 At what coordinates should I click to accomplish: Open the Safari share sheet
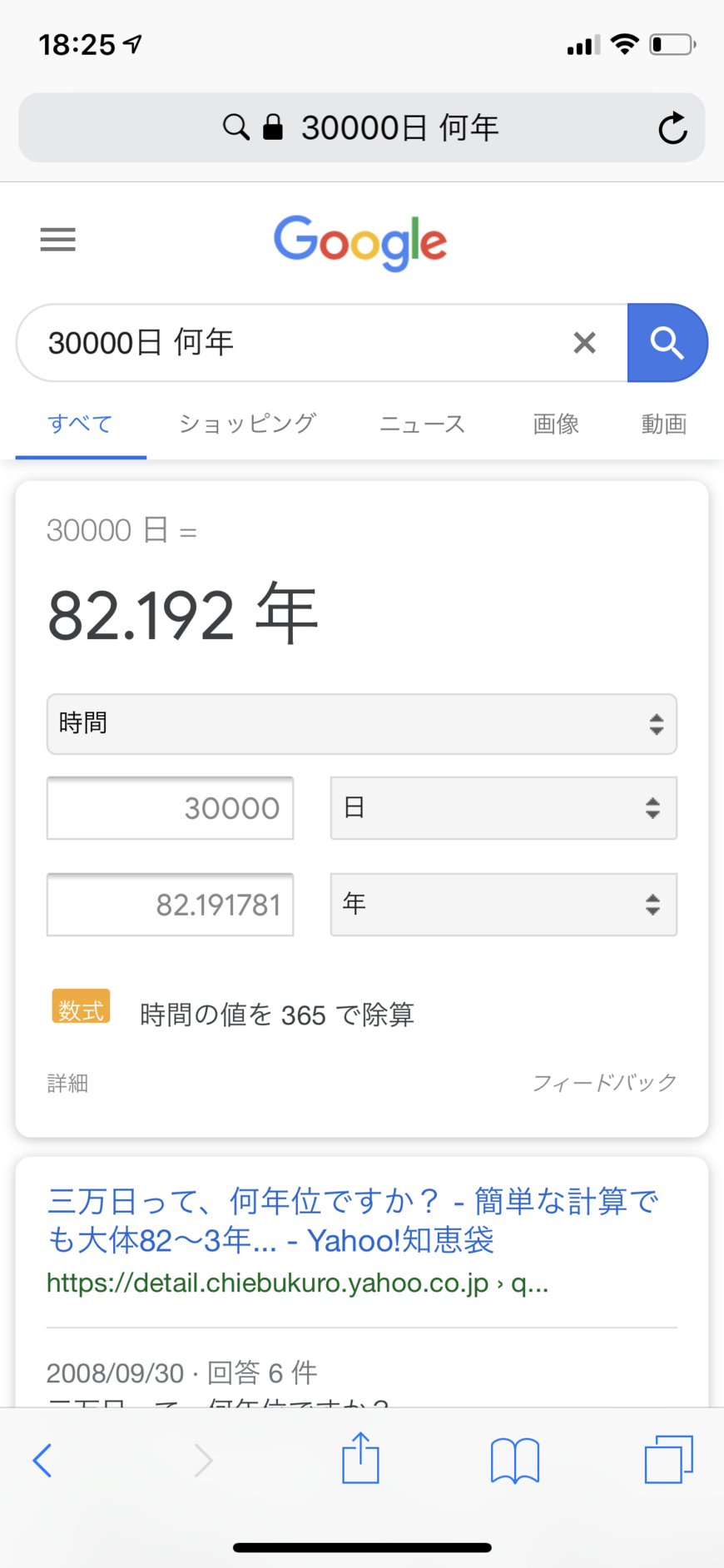click(x=360, y=1458)
